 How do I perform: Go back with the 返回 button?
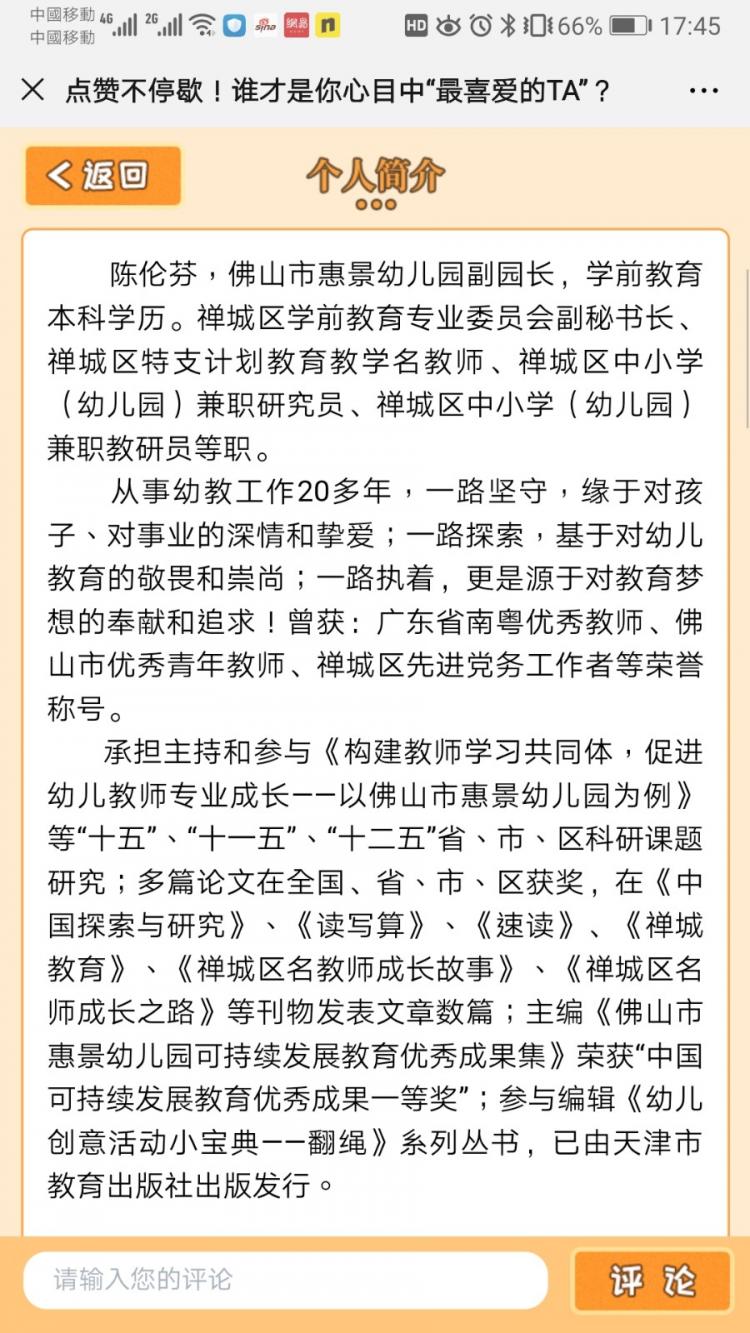click(x=103, y=176)
